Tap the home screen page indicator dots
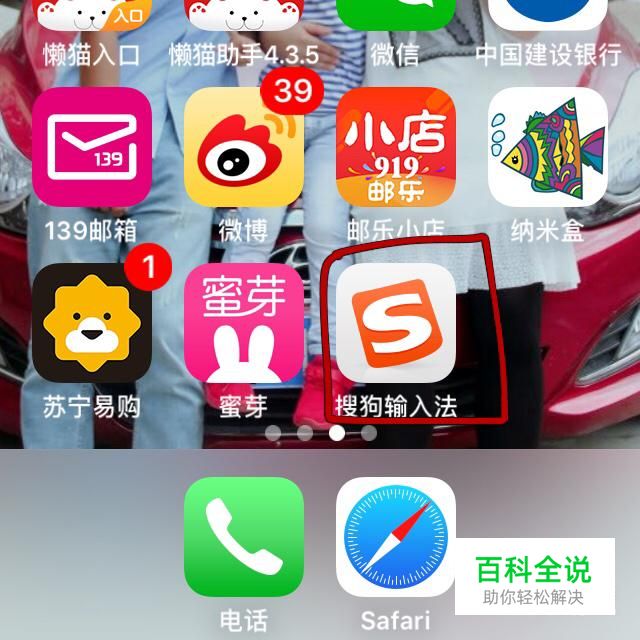640x640 pixels. pyautogui.click(x=320, y=433)
